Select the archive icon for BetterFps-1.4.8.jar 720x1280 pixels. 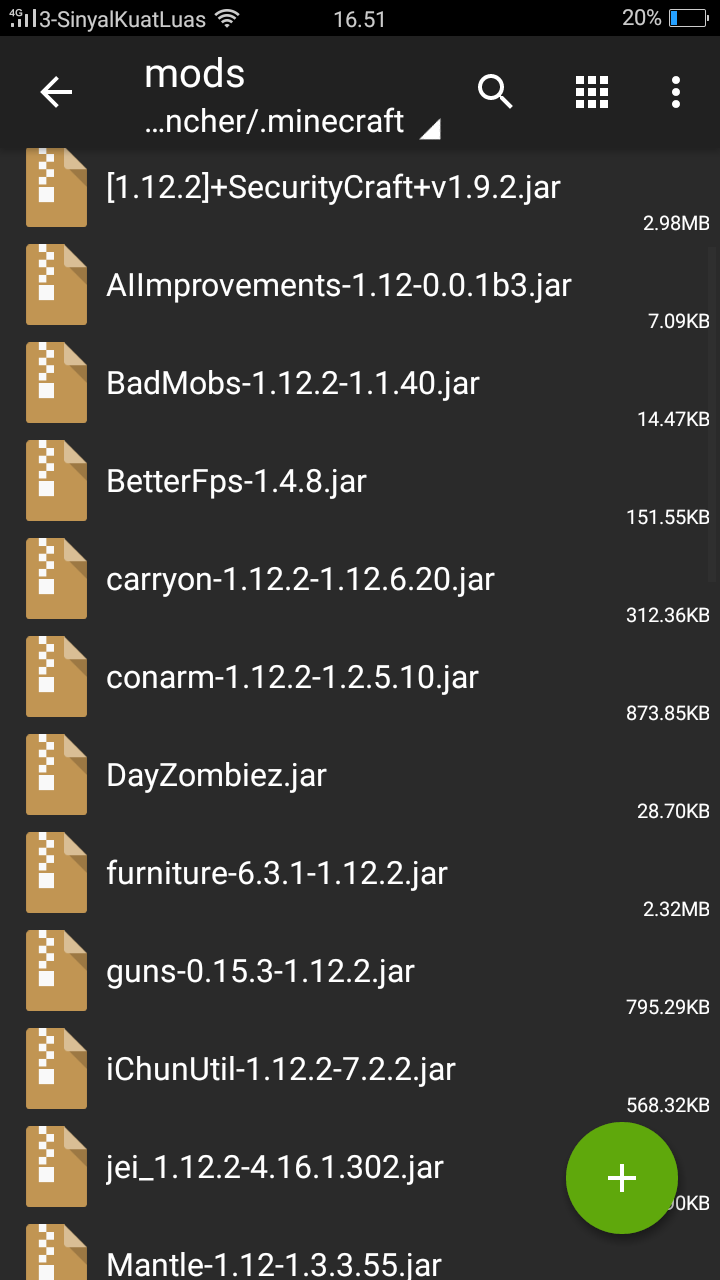pyautogui.click(x=56, y=480)
